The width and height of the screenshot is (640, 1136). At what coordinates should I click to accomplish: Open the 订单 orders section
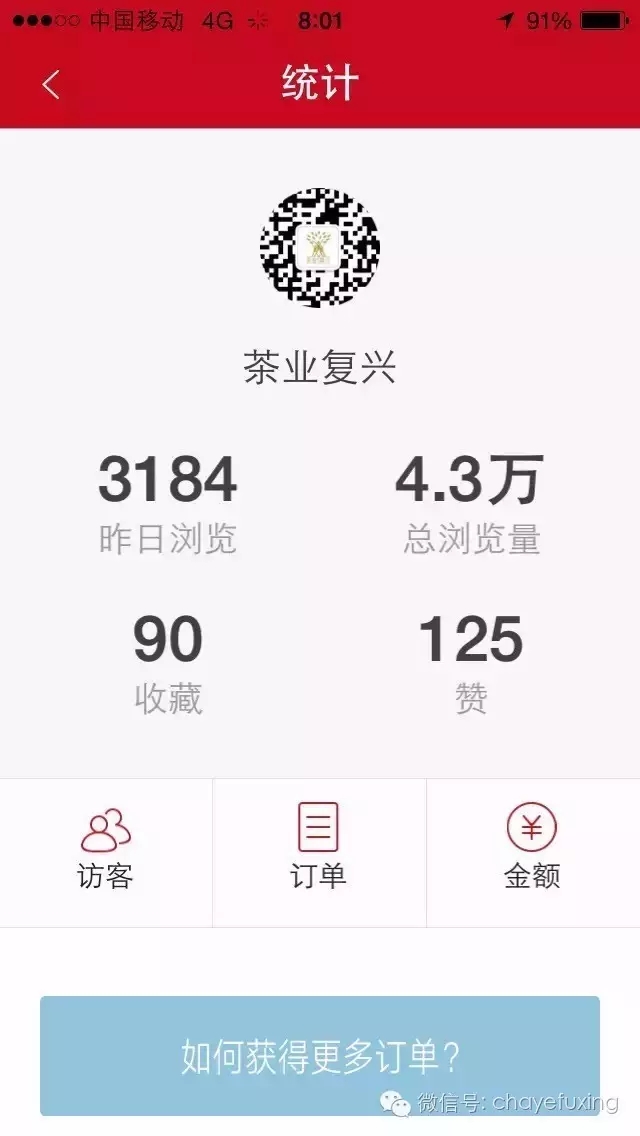[x=319, y=853]
